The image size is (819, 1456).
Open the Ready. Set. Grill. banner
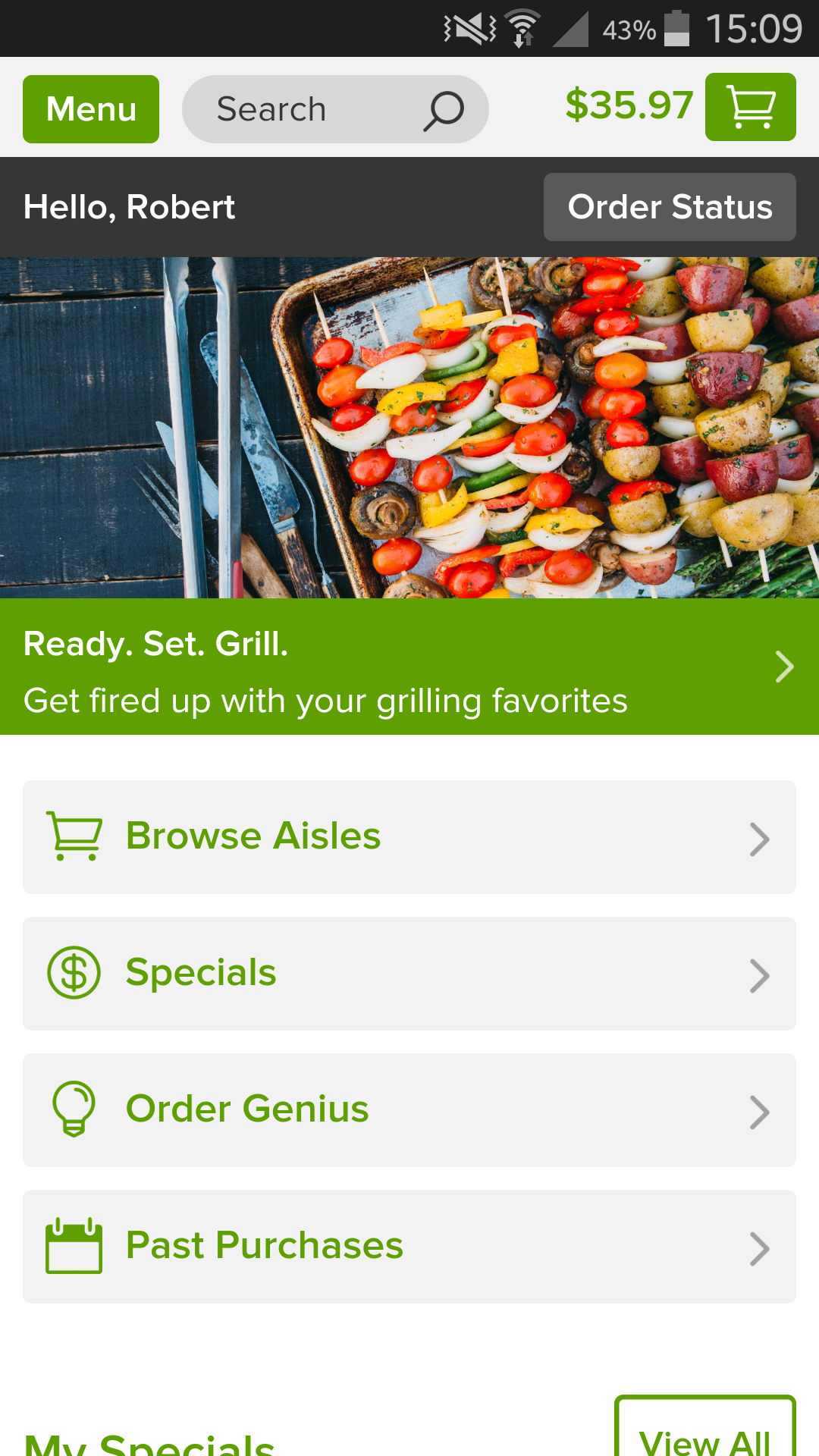click(409, 667)
